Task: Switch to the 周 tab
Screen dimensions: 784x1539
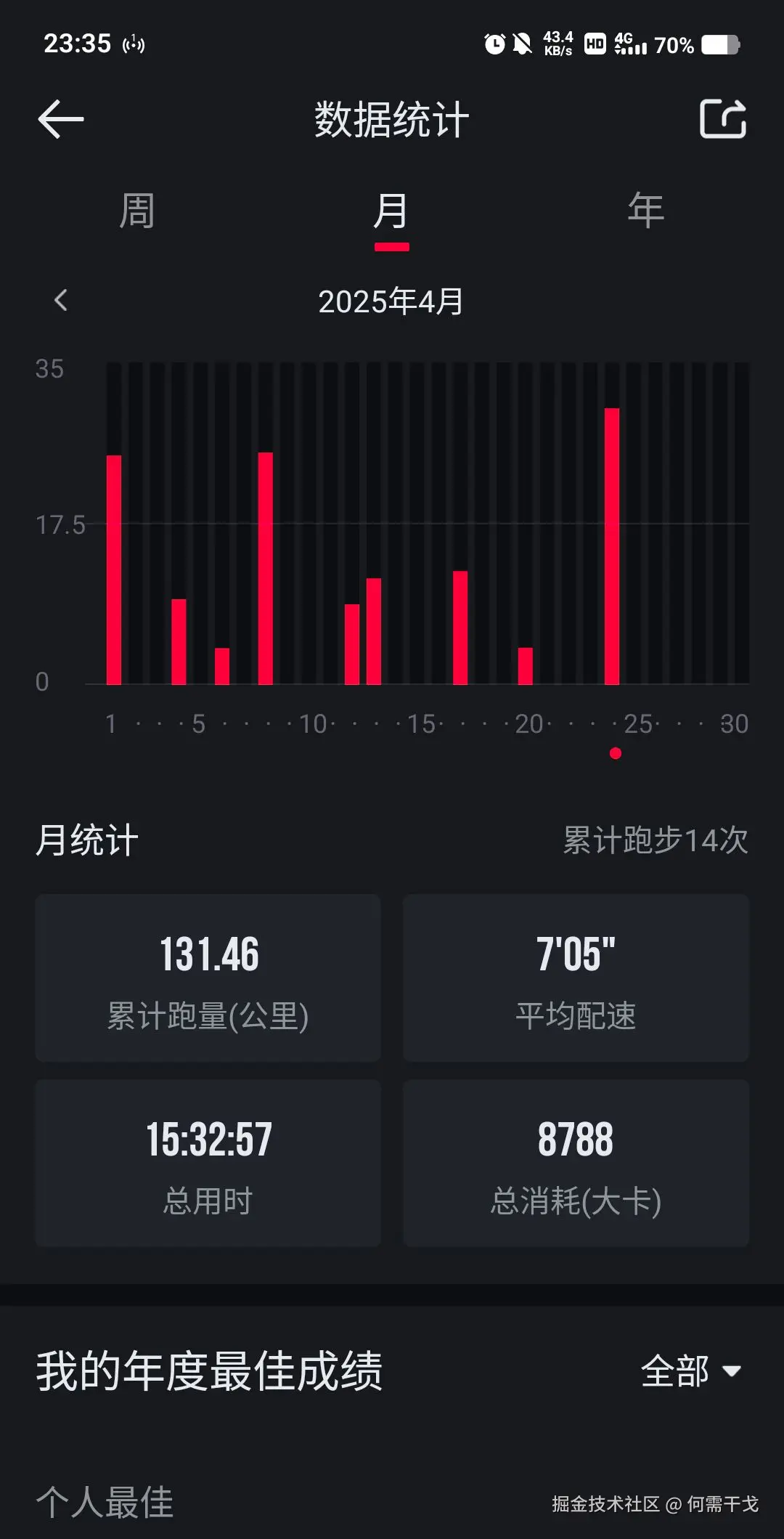Action: 137,211
